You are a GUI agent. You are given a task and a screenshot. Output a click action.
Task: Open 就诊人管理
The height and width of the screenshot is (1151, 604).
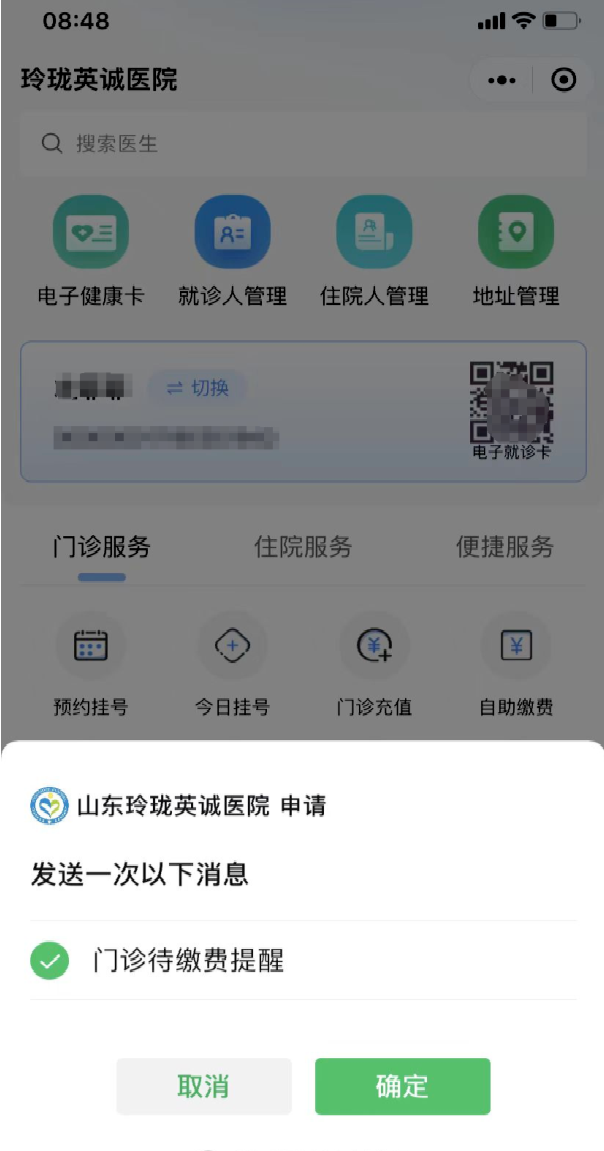pyautogui.click(x=233, y=252)
